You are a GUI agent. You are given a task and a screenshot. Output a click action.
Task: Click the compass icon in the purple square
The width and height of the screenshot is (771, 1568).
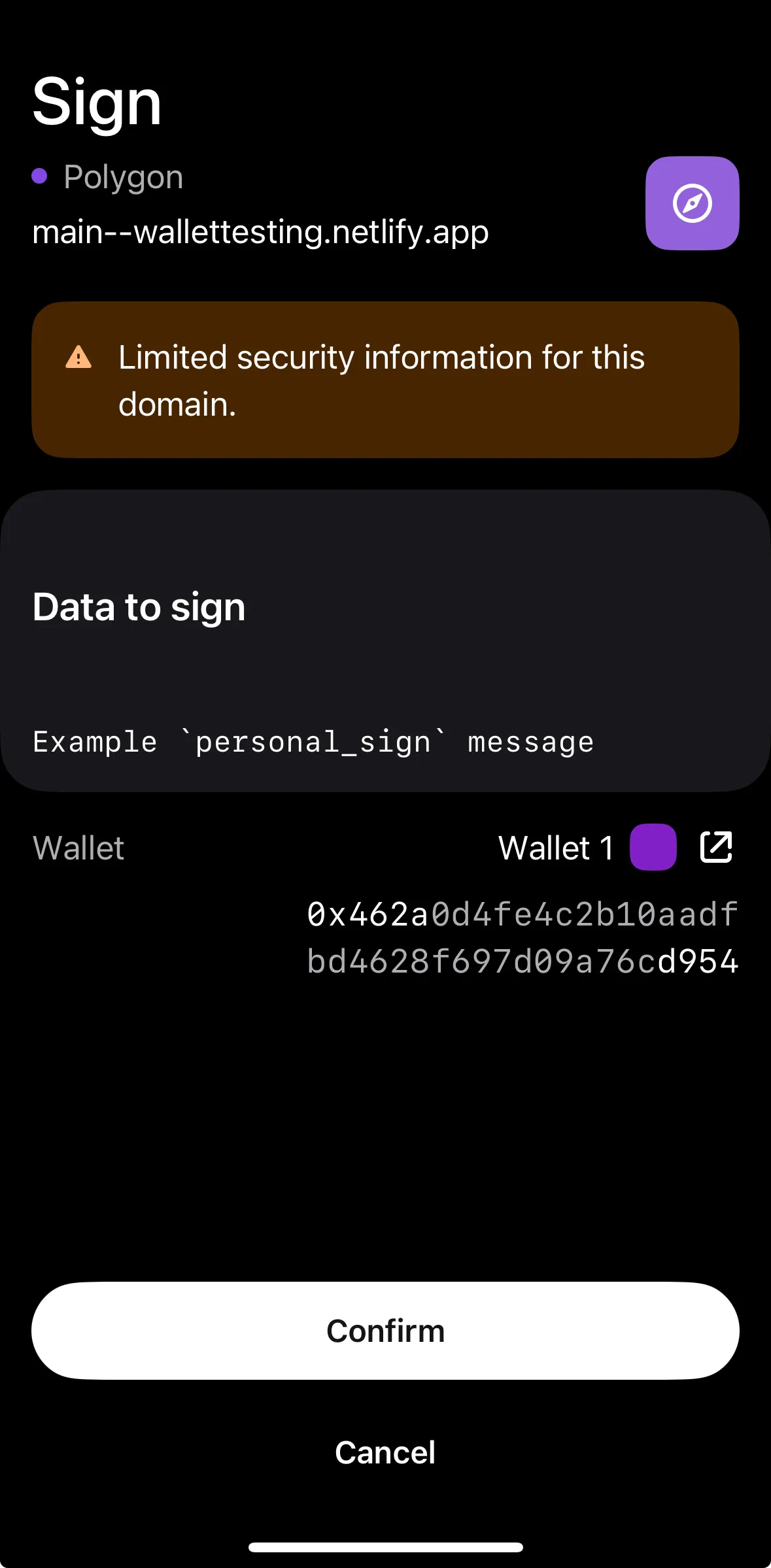pos(692,203)
